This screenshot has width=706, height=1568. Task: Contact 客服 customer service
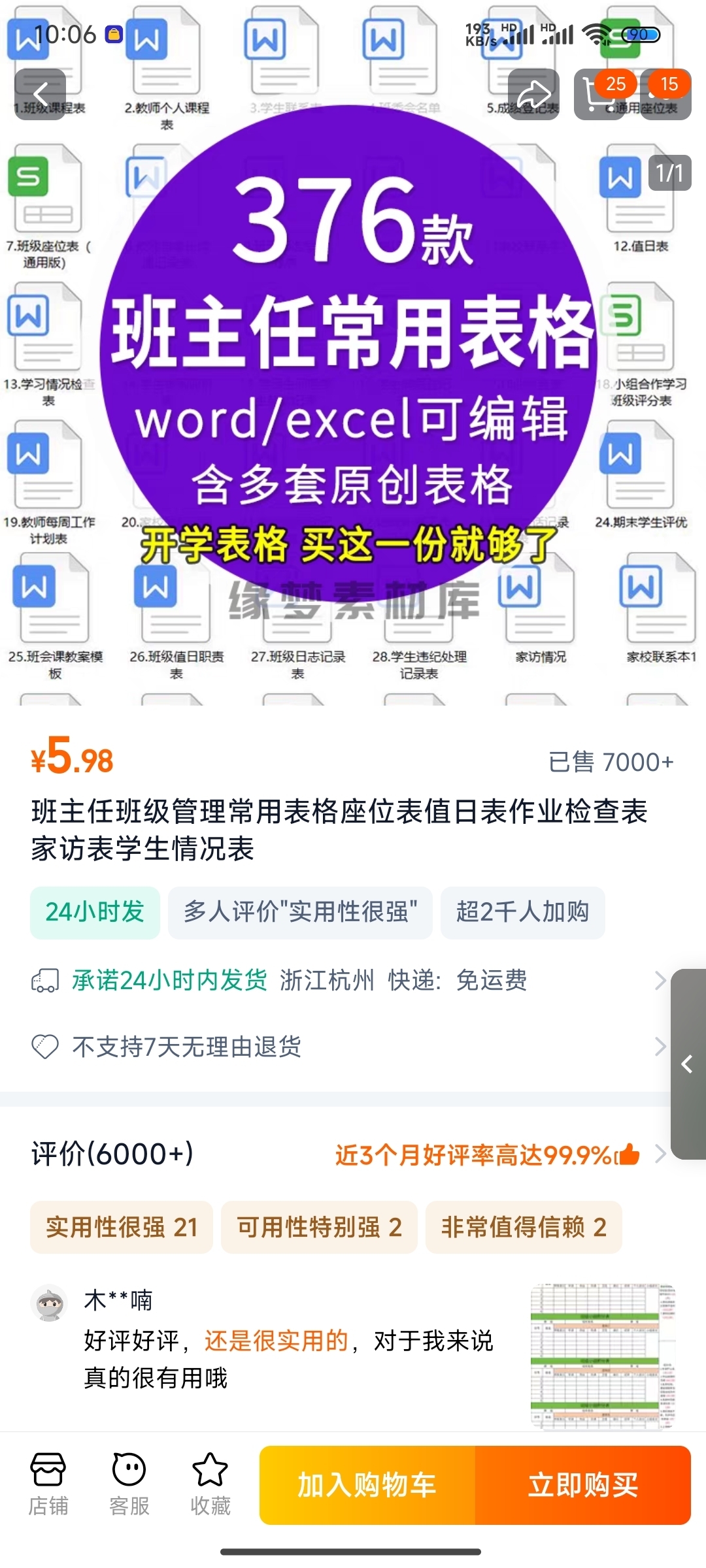(129, 1485)
